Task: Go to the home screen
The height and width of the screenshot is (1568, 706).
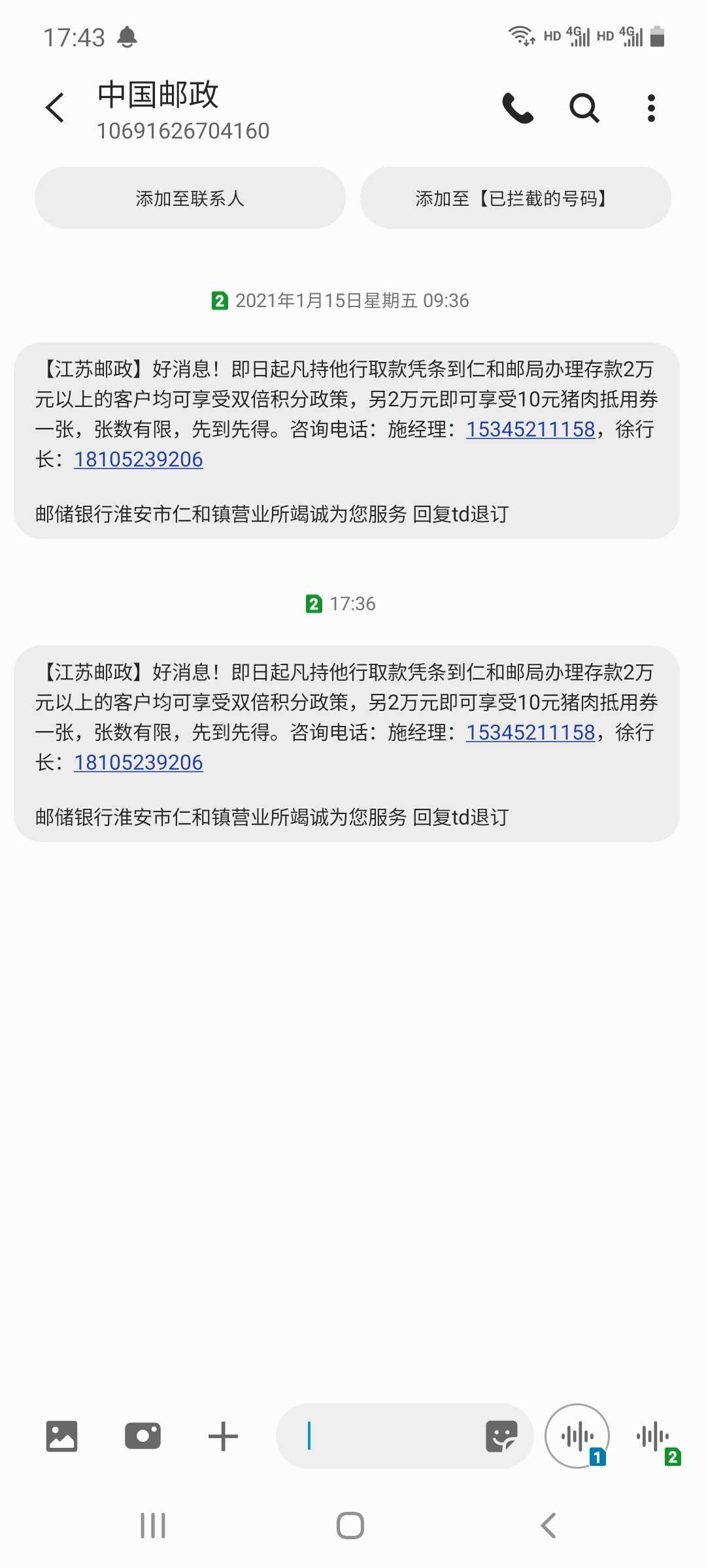Action: [350, 1526]
